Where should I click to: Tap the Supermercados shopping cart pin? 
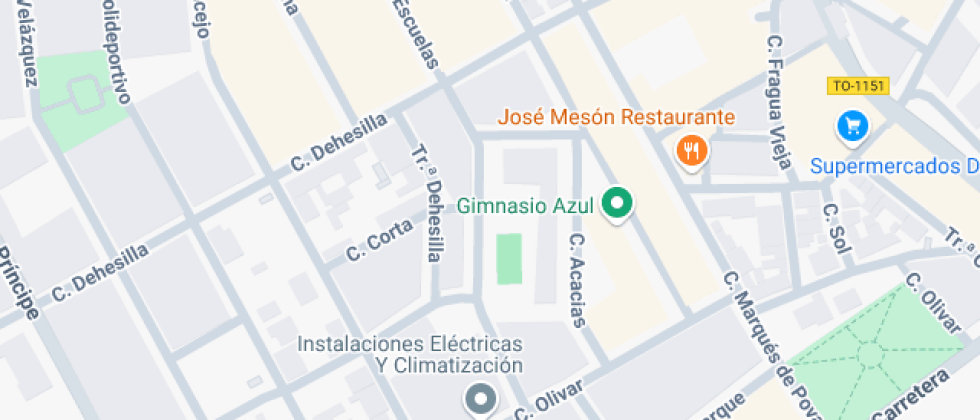point(852,127)
